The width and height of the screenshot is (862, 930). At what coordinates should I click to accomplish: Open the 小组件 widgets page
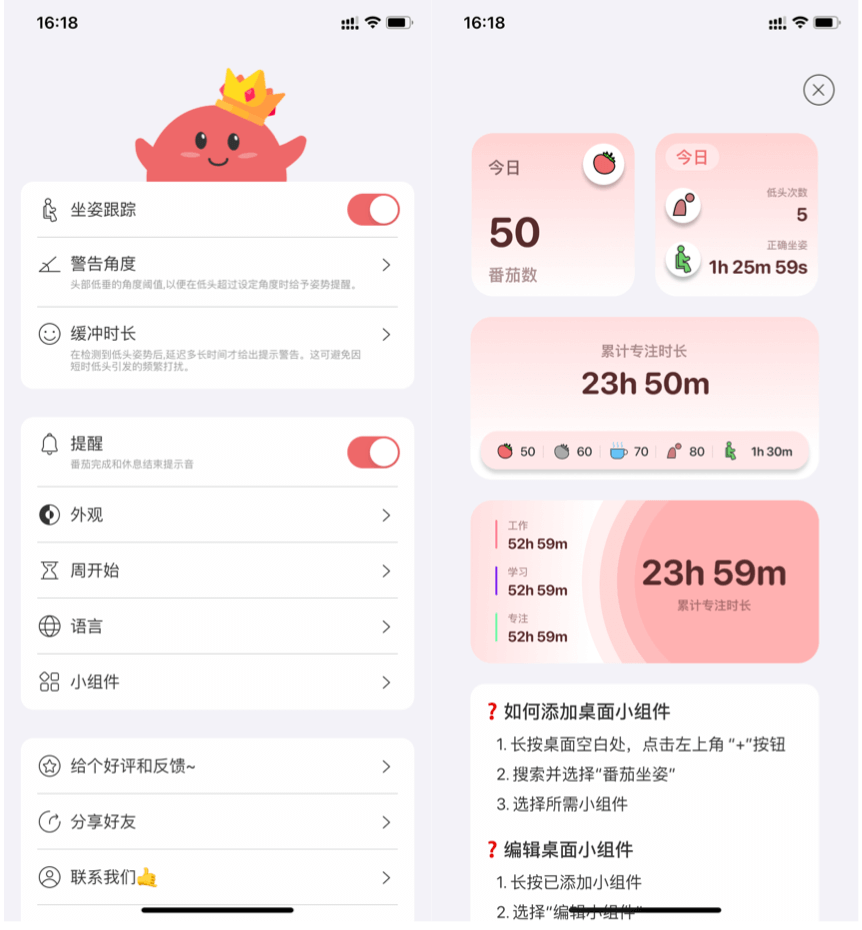pyautogui.click(x=217, y=682)
